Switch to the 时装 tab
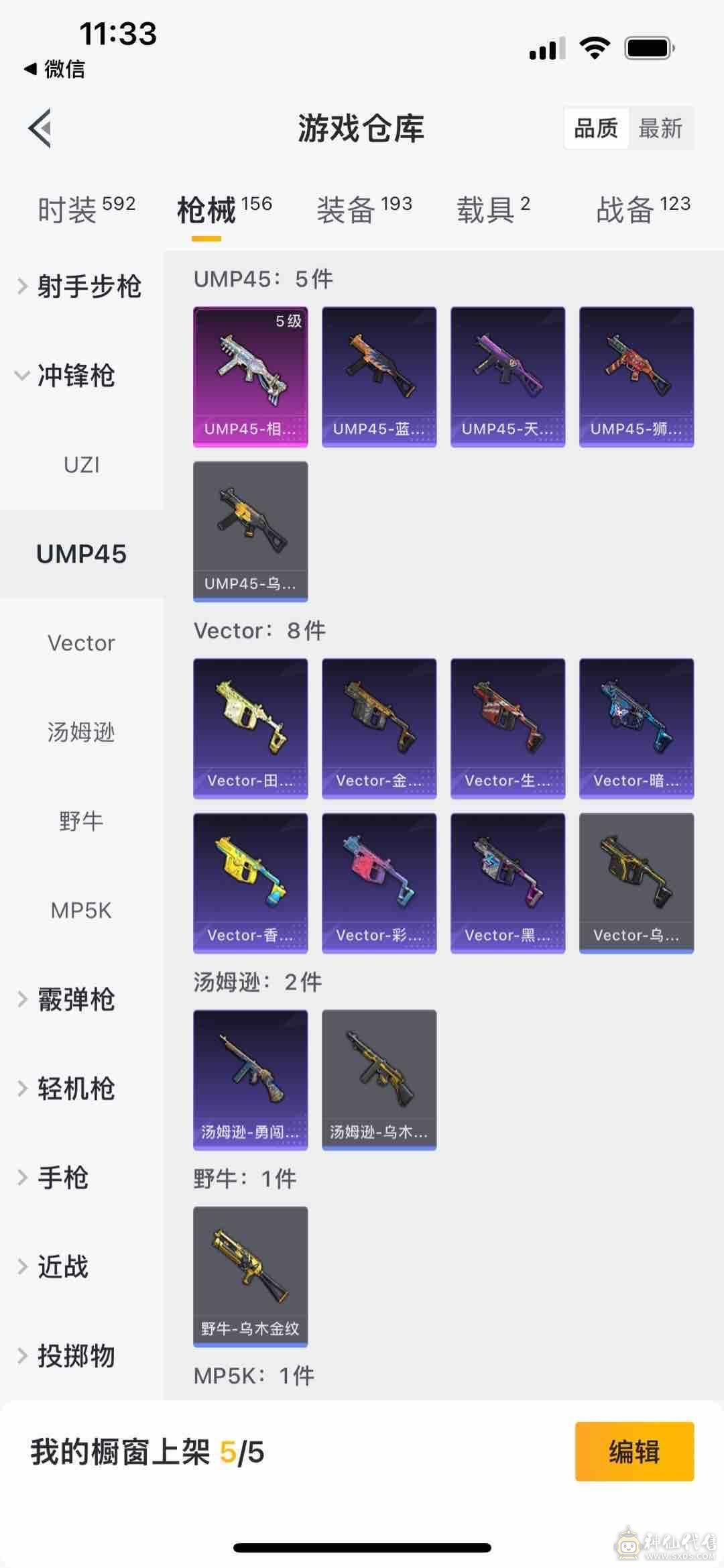The width and height of the screenshot is (724, 1568). point(86,209)
